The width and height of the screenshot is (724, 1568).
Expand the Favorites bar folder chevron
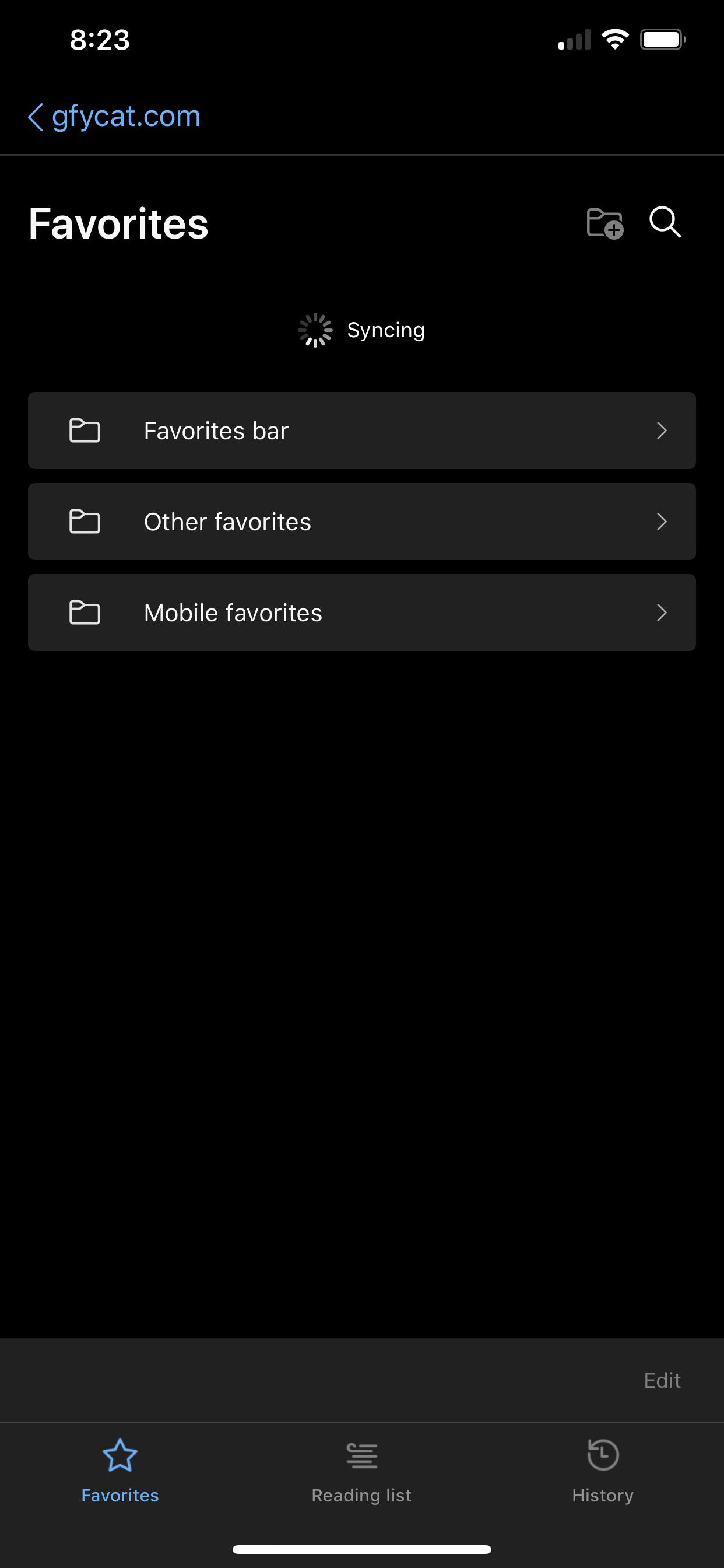(x=663, y=430)
